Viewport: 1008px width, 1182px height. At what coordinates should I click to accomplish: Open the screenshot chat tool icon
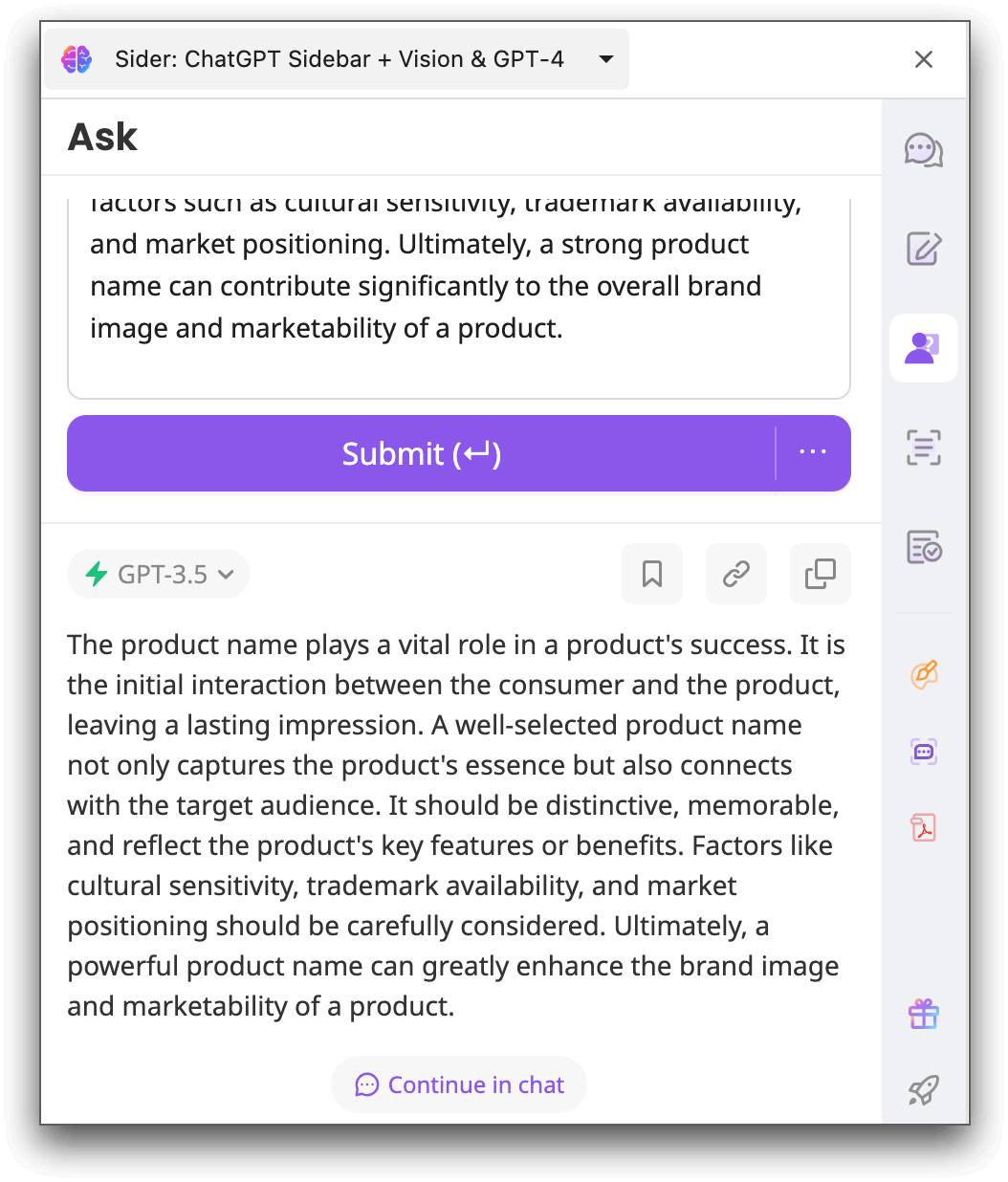tap(923, 752)
